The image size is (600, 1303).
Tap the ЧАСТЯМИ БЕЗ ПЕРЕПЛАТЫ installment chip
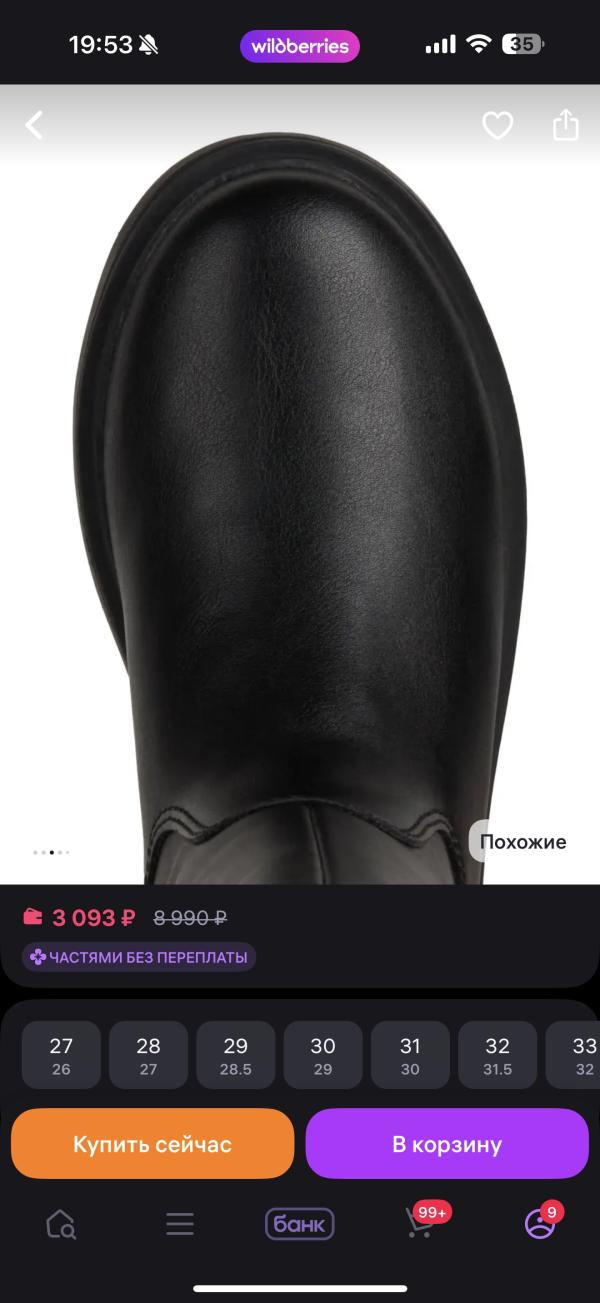139,957
